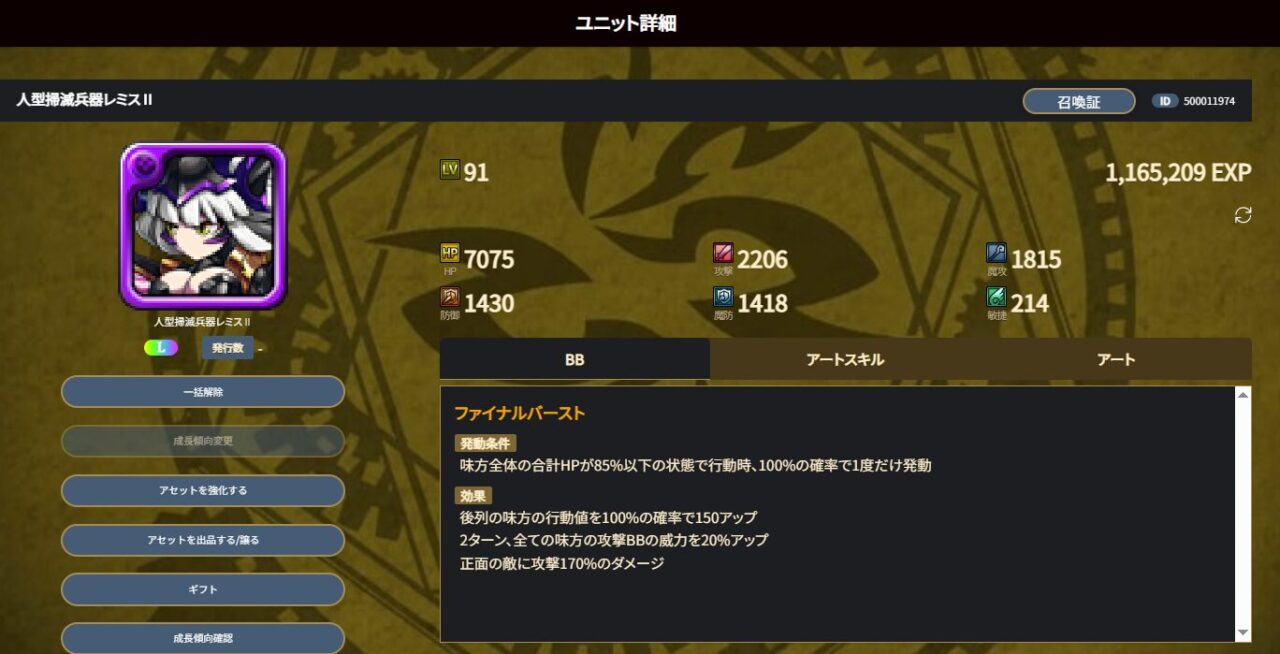Image resolution: width=1280 pixels, height=654 pixels.
Task: Tap the scrollbar down arrow in BB panel
Action: pos(1243,633)
